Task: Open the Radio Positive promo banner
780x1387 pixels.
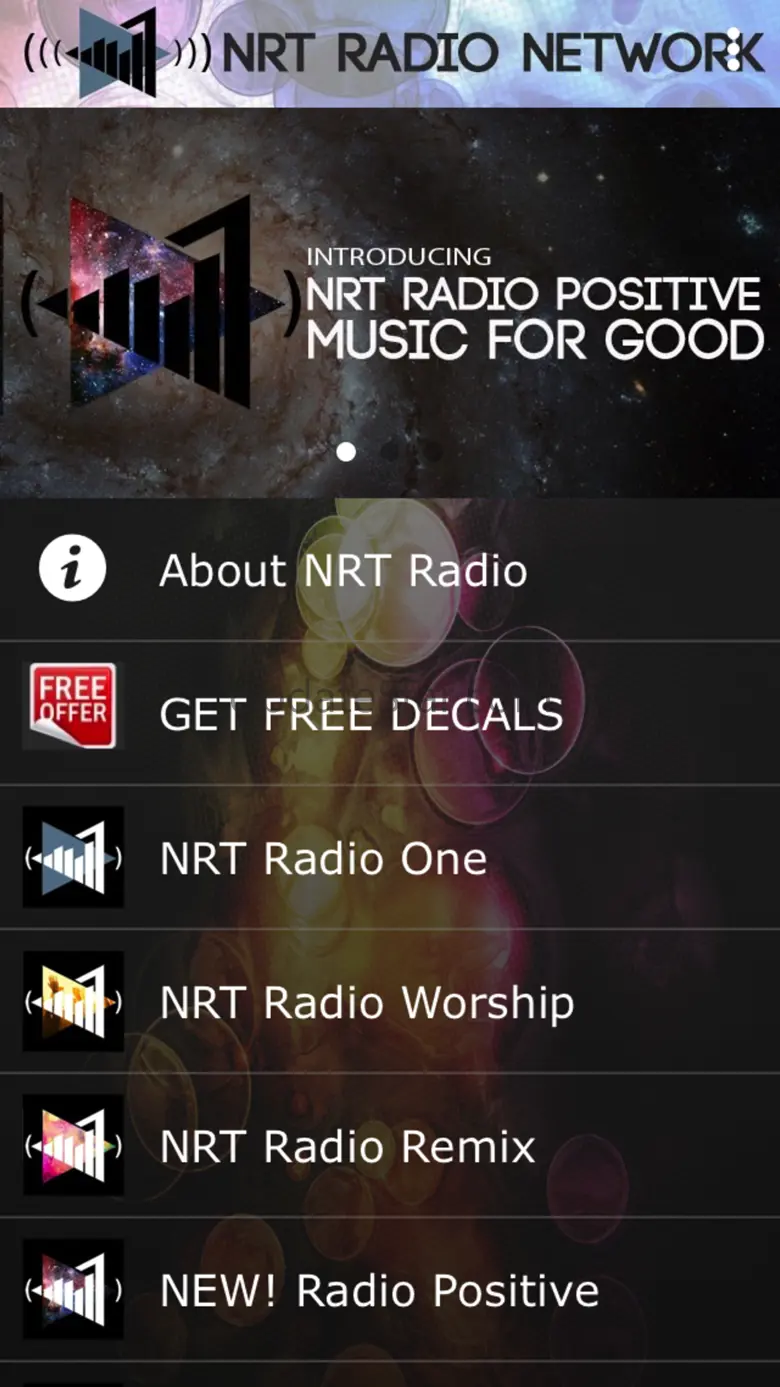Action: click(390, 300)
